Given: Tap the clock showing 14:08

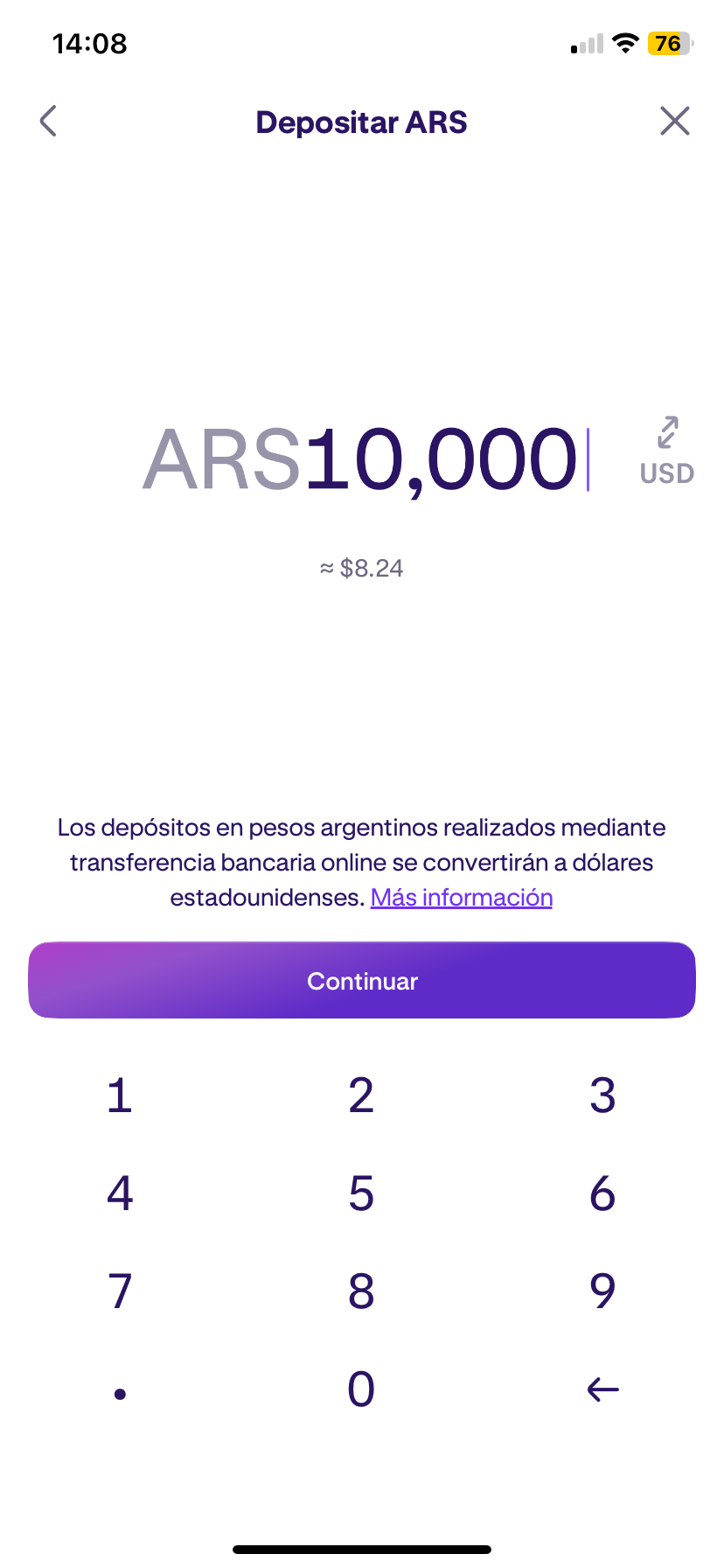Looking at the screenshot, I should (89, 43).
